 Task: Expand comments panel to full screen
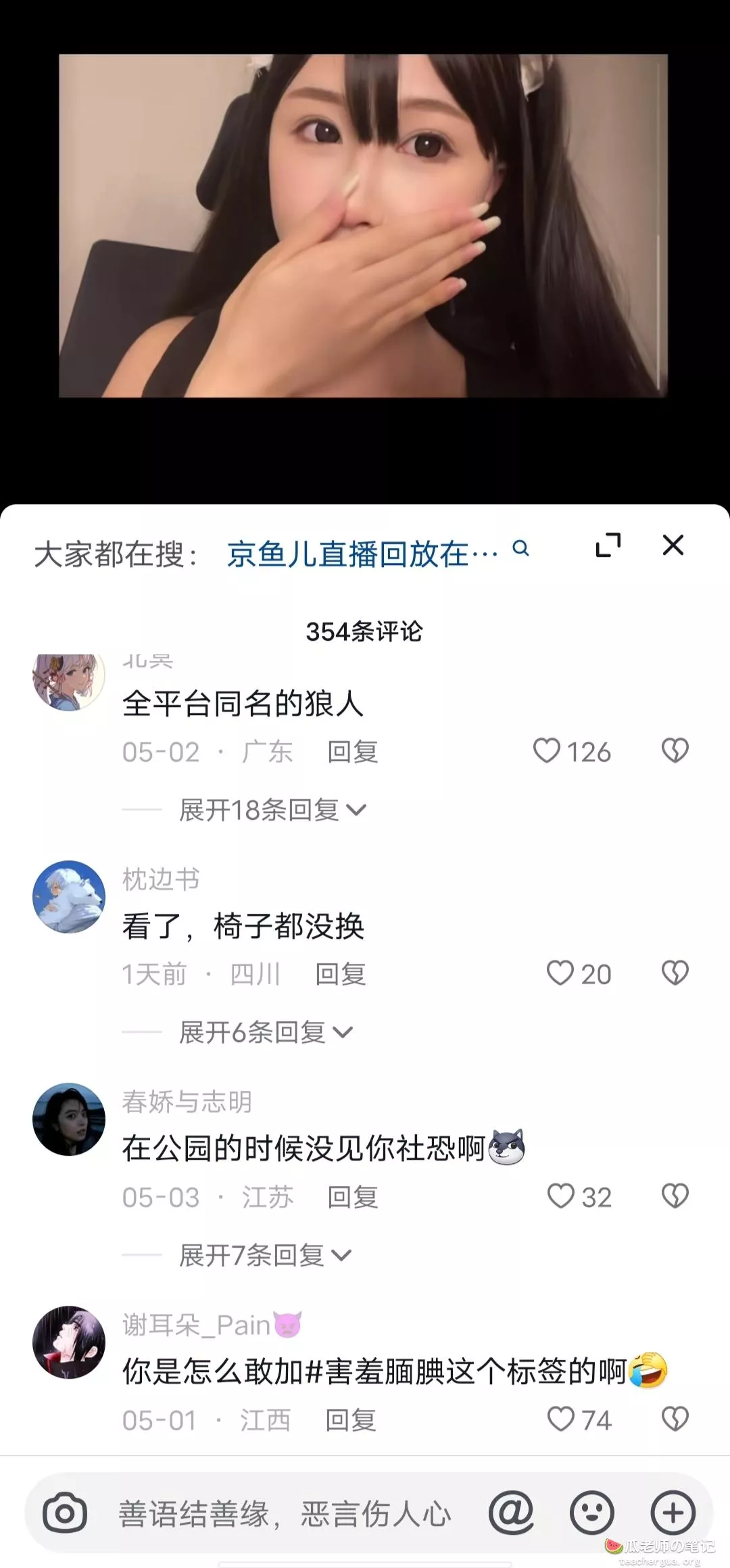point(608,545)
